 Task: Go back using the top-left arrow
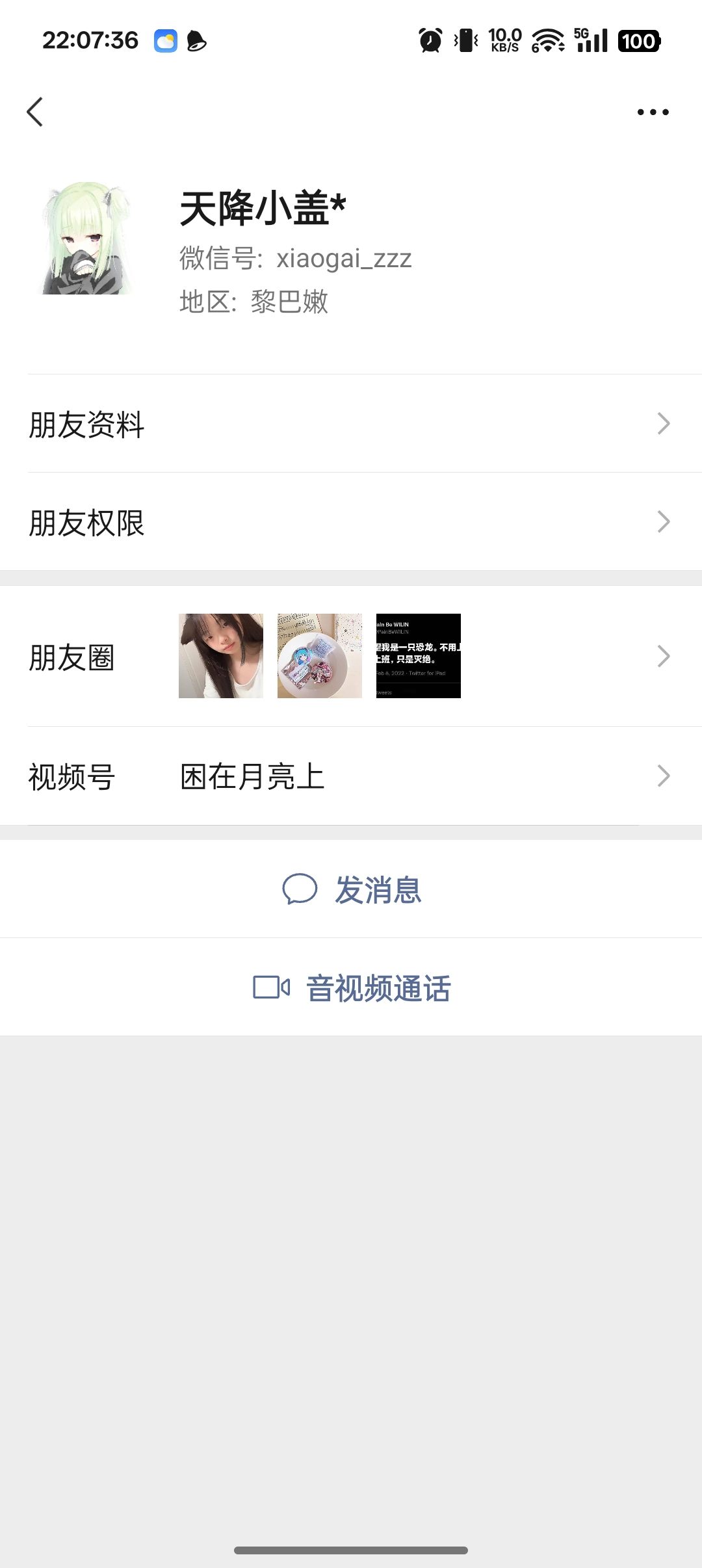[35, 112]
